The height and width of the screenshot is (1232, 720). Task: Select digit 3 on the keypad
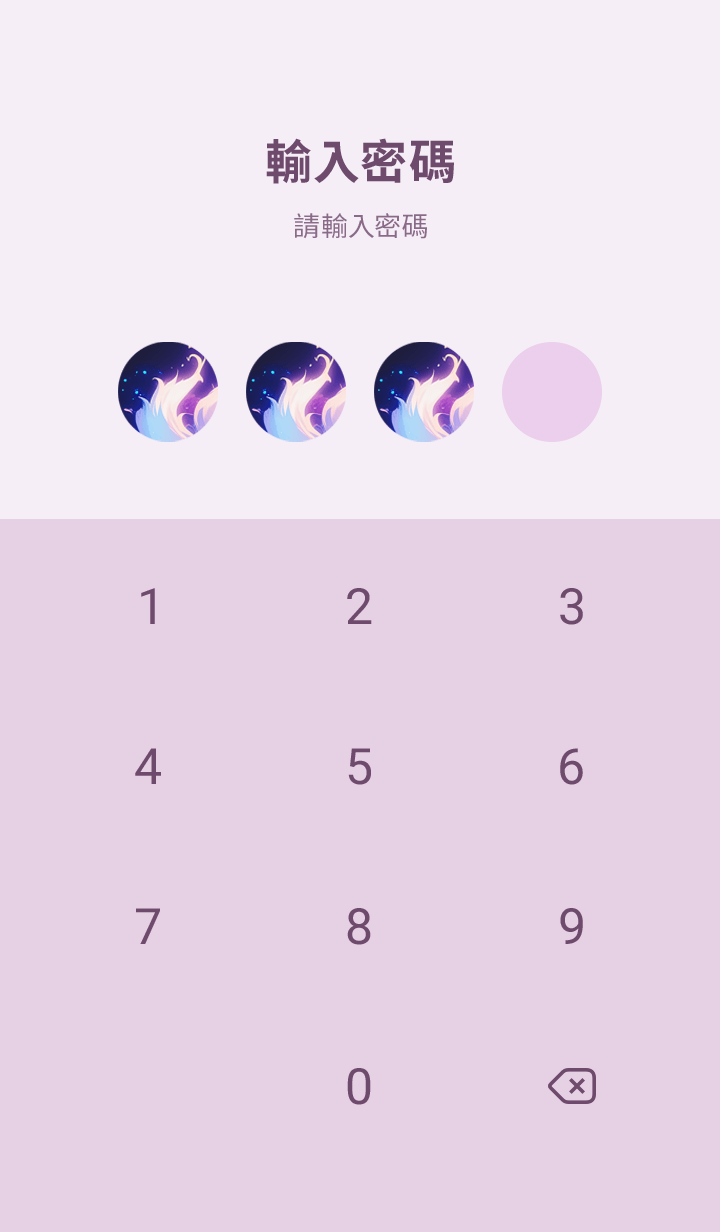click(x=571, y=607)
